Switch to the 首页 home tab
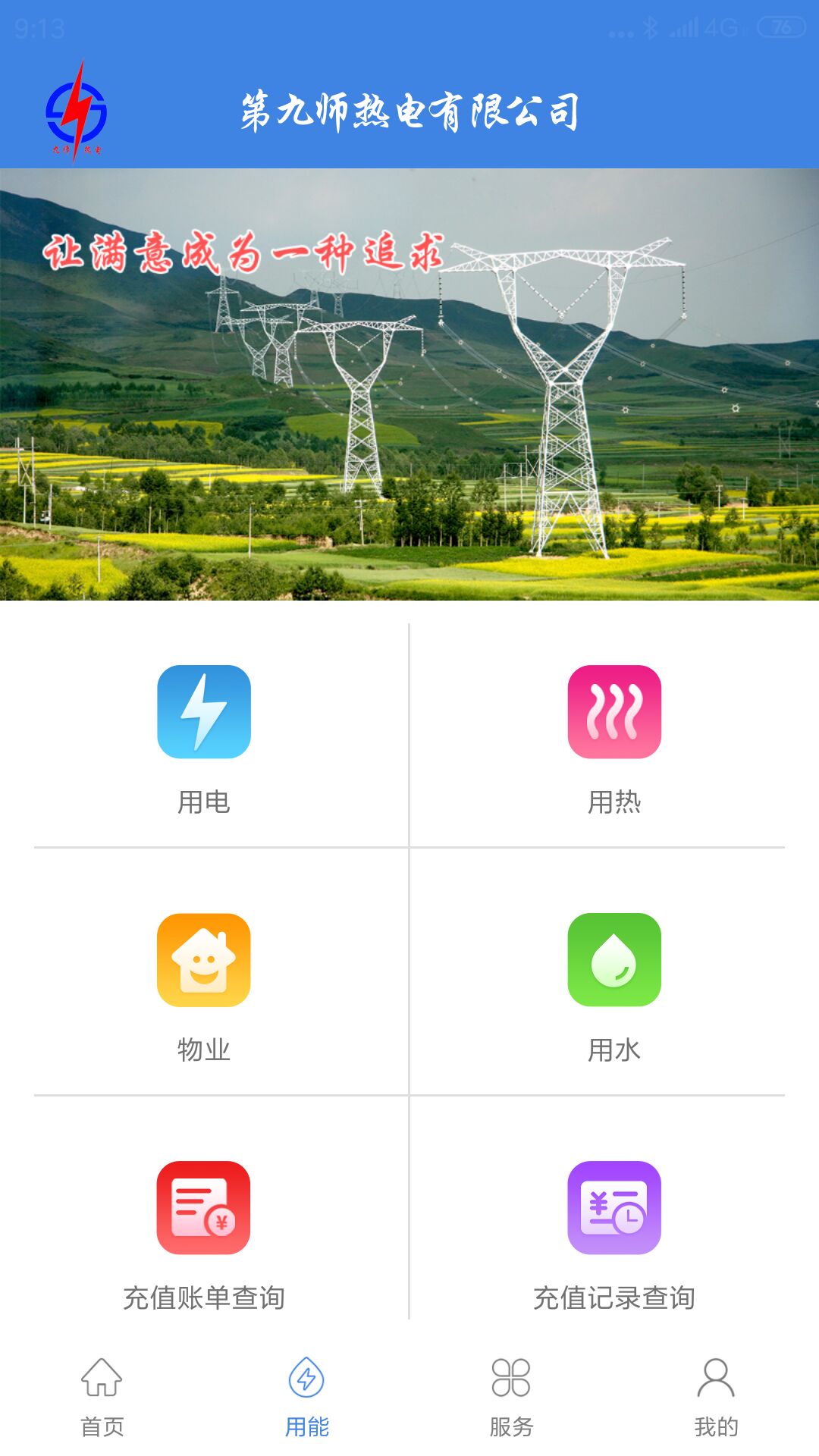819x1456 pixels. [x=102, y=1397]
